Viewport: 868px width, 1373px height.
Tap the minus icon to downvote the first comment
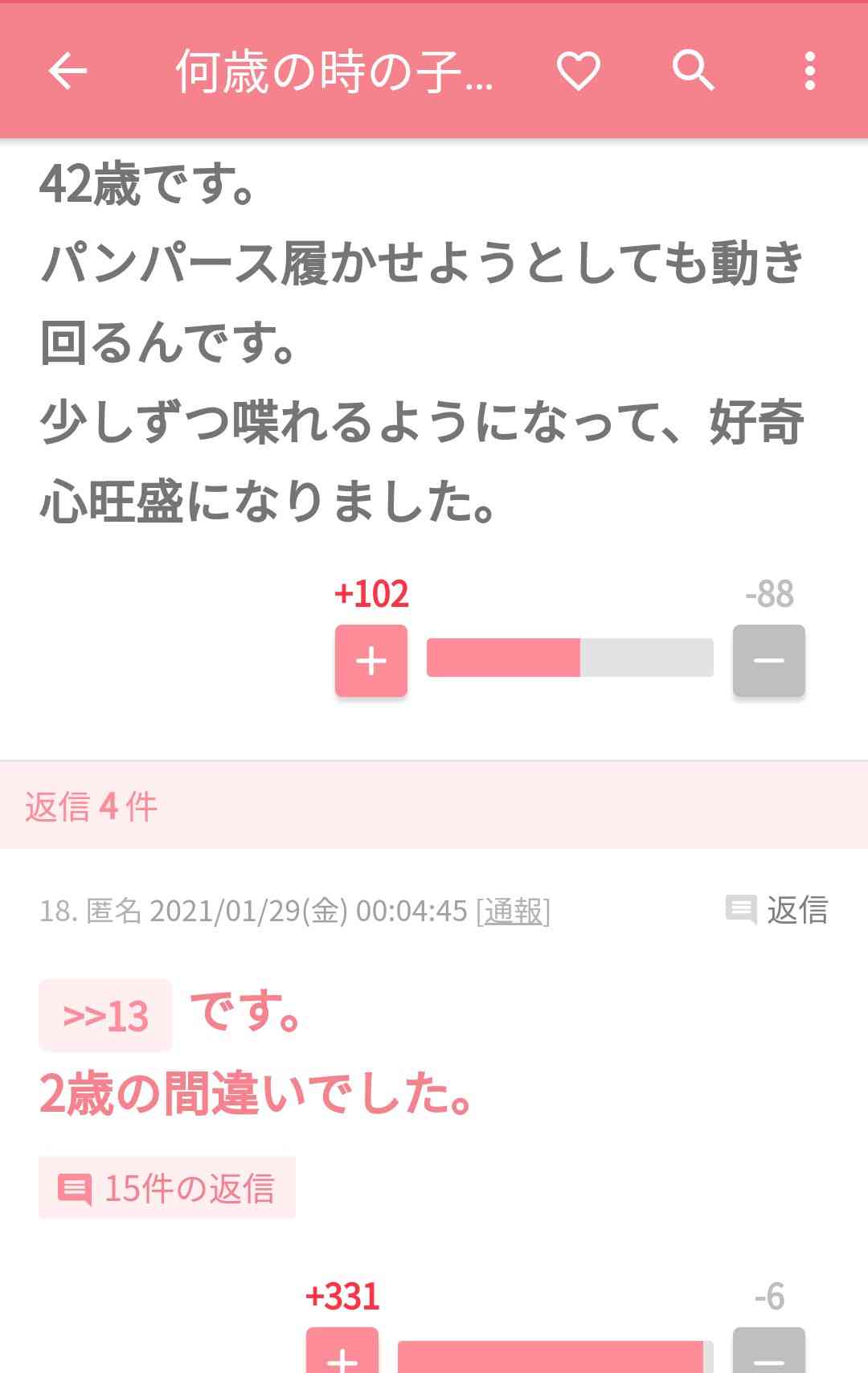coord(768,661)
